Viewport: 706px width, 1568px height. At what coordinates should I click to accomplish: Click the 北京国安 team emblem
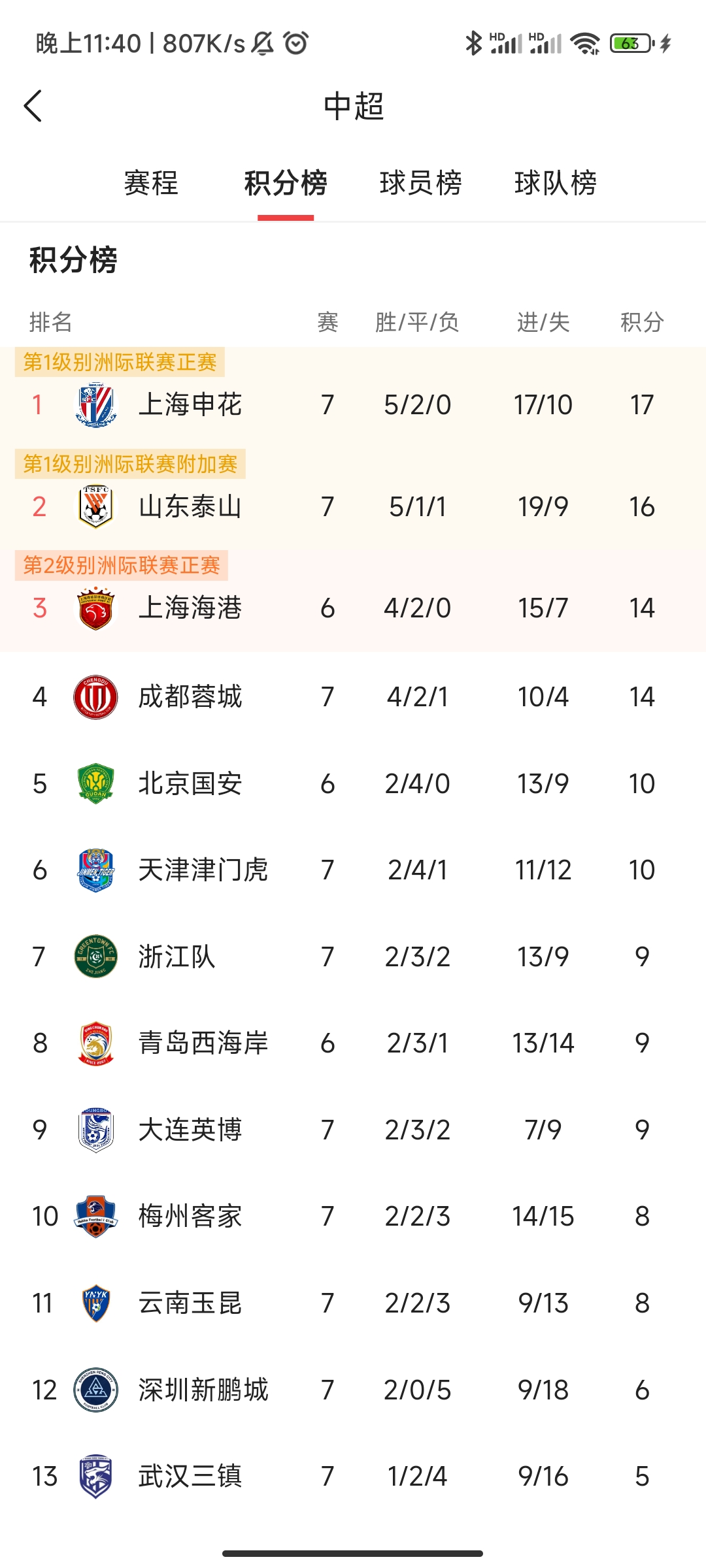coord(94,783)
